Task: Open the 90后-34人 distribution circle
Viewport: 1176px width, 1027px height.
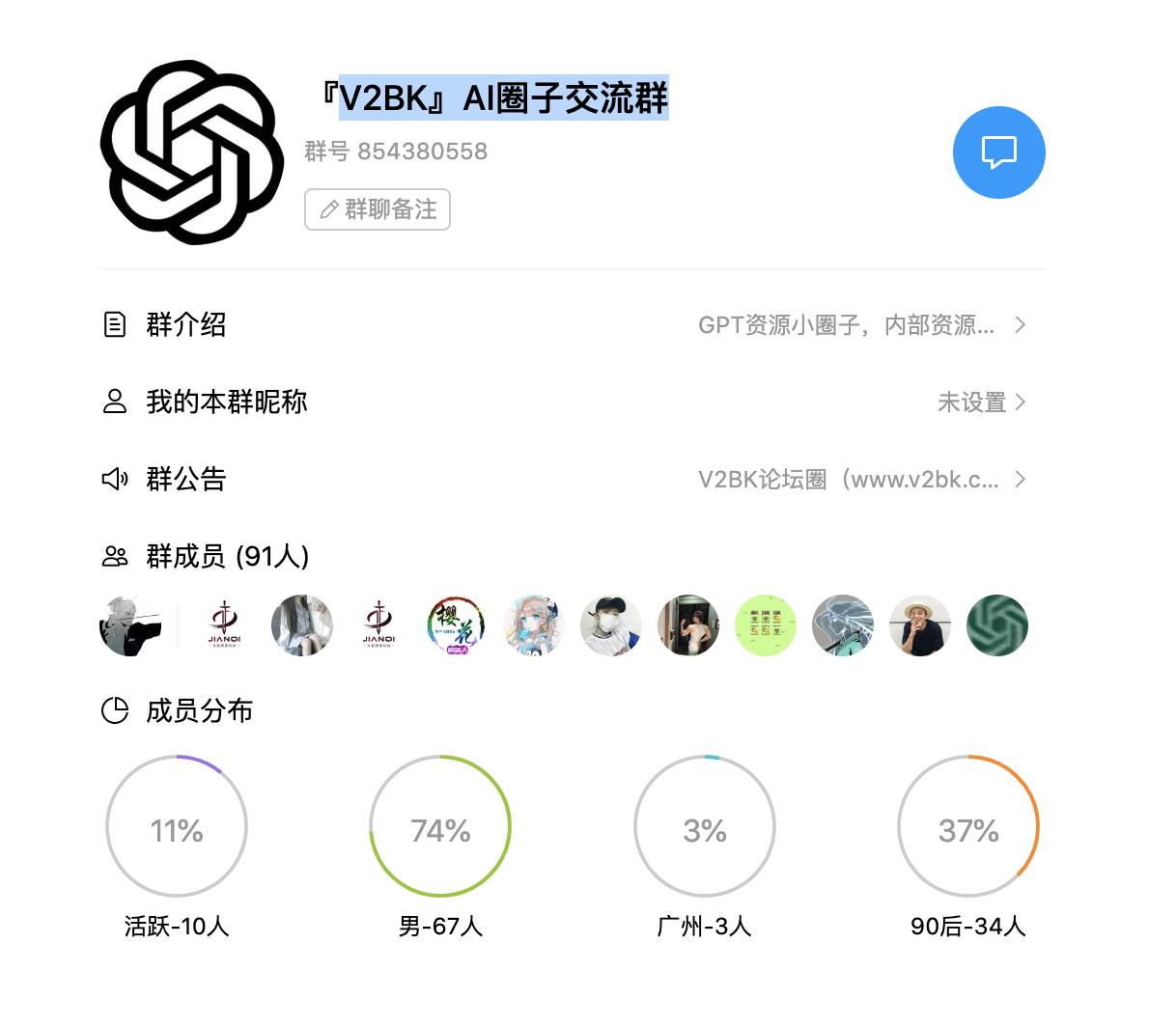Action: 968,827
